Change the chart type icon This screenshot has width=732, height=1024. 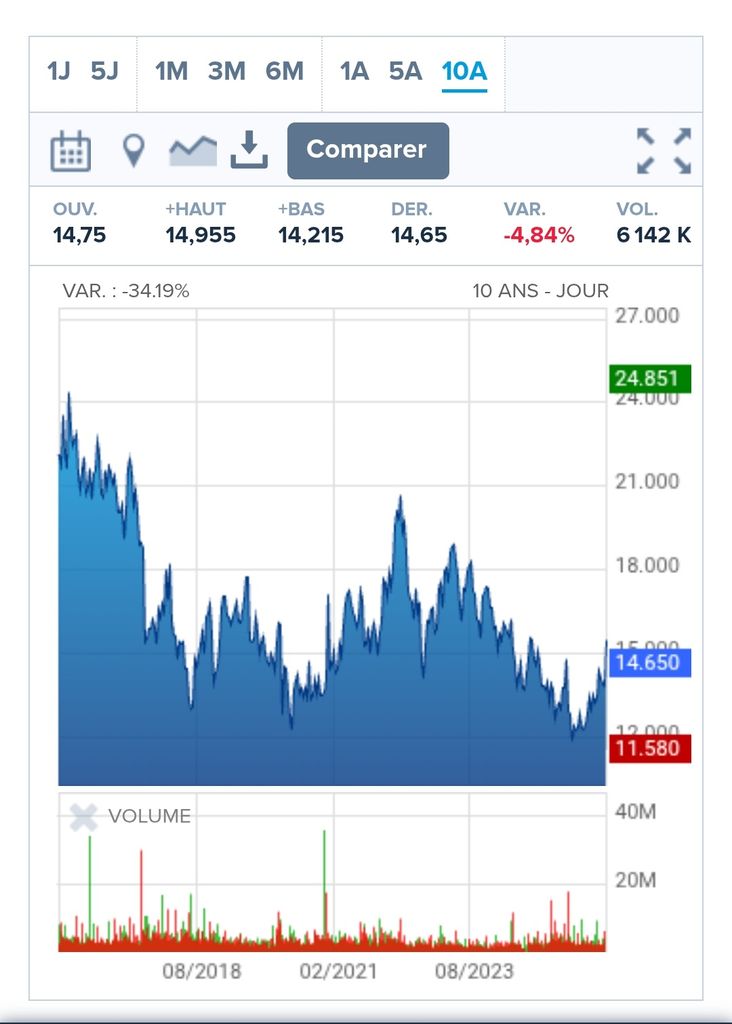click(x=193, y=151)
